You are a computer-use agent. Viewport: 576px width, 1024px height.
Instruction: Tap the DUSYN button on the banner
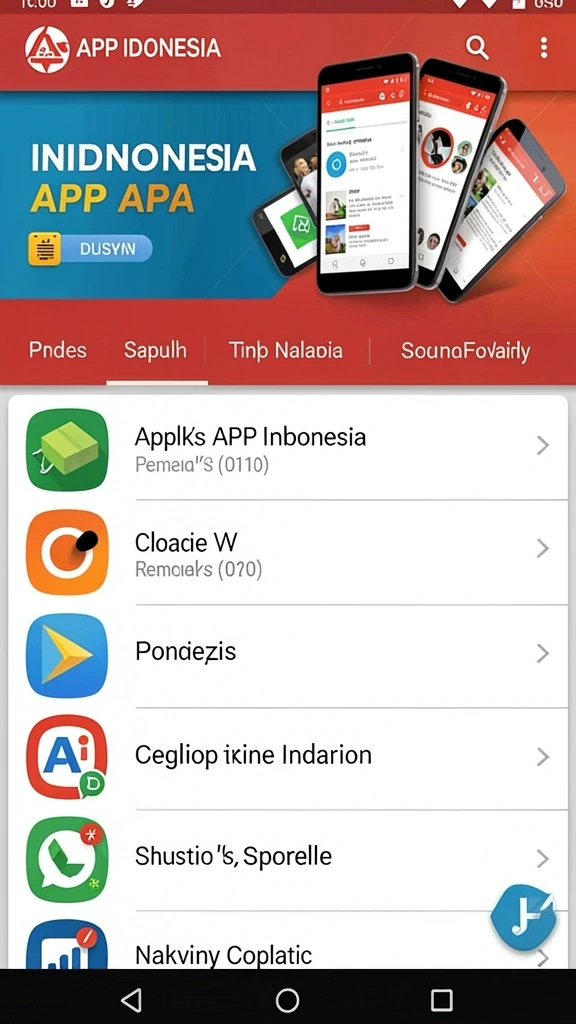(x=90, y=249)
